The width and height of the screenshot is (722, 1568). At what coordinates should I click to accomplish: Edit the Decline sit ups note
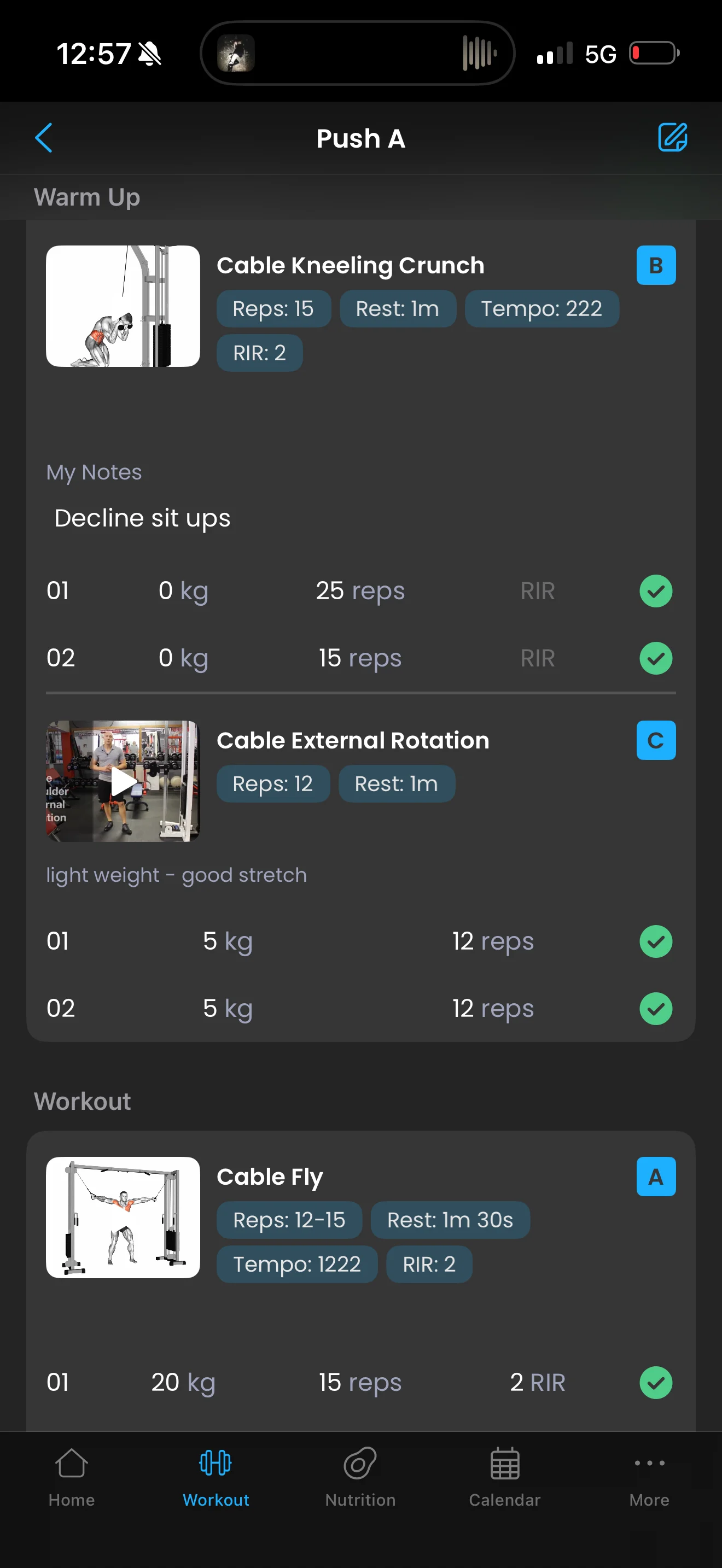[142, 519]
